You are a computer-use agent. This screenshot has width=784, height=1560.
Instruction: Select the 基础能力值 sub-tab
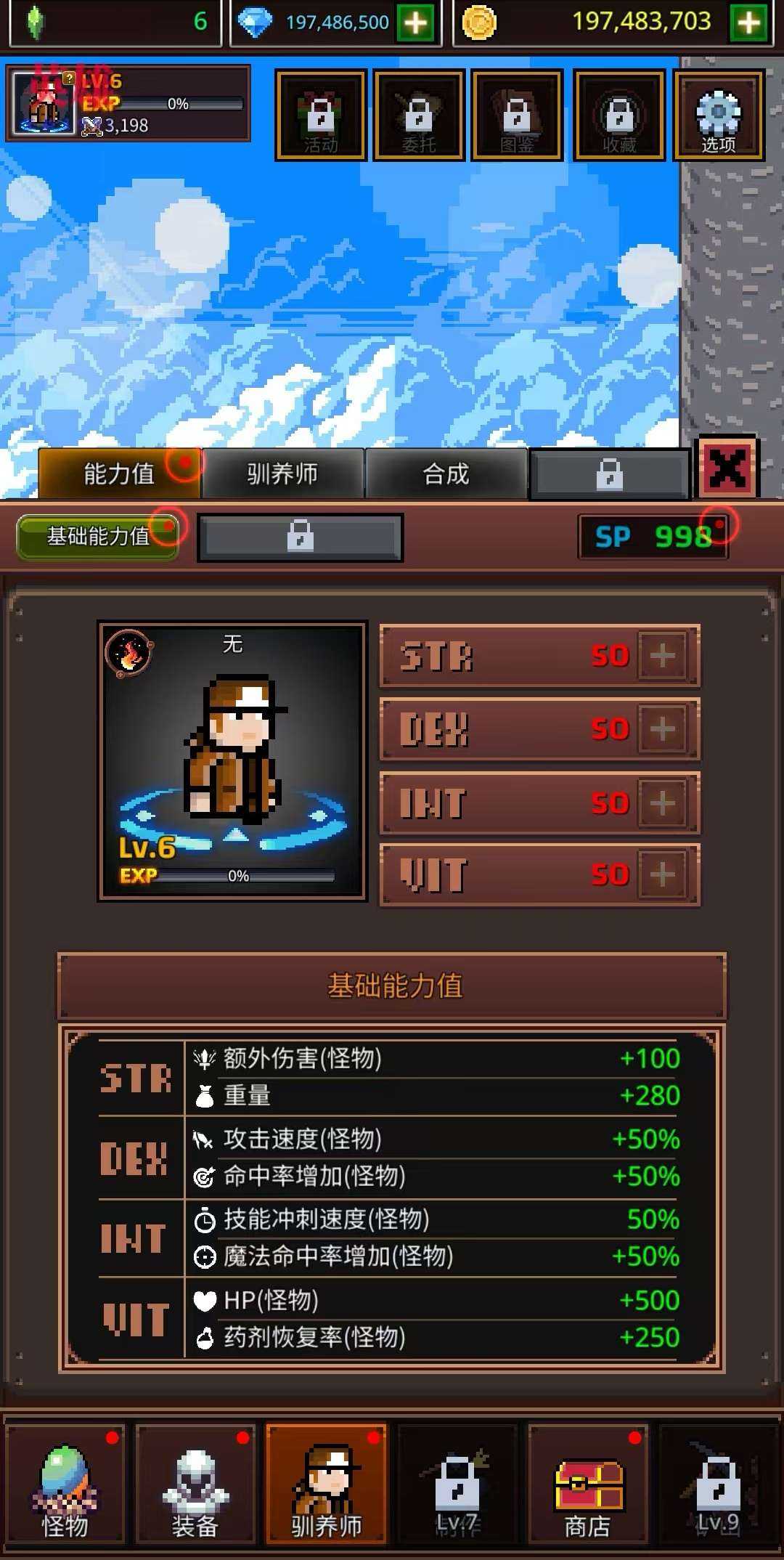[97, 537]
